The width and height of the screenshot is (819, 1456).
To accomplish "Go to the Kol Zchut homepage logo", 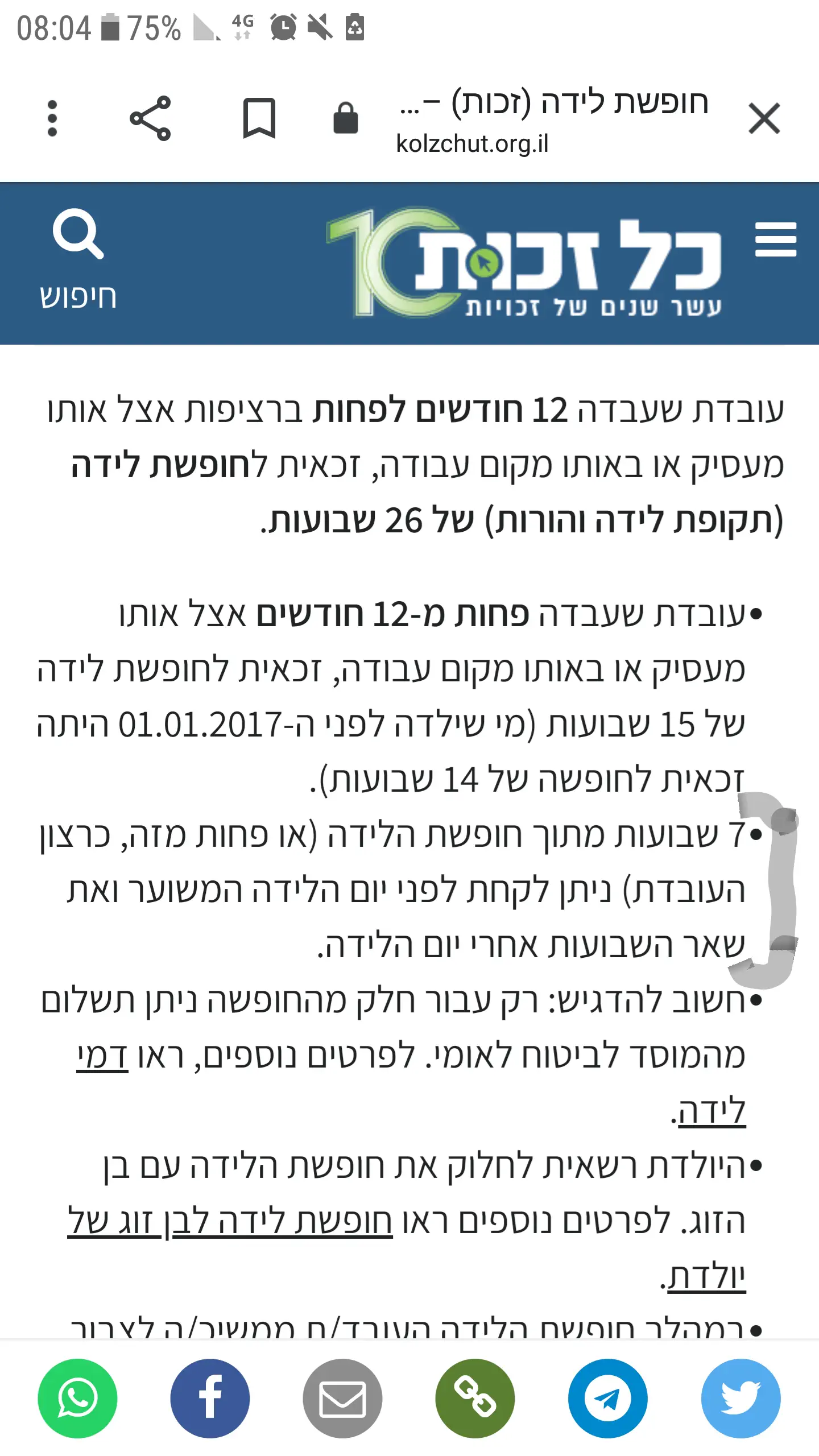I will tap(523, 263).
